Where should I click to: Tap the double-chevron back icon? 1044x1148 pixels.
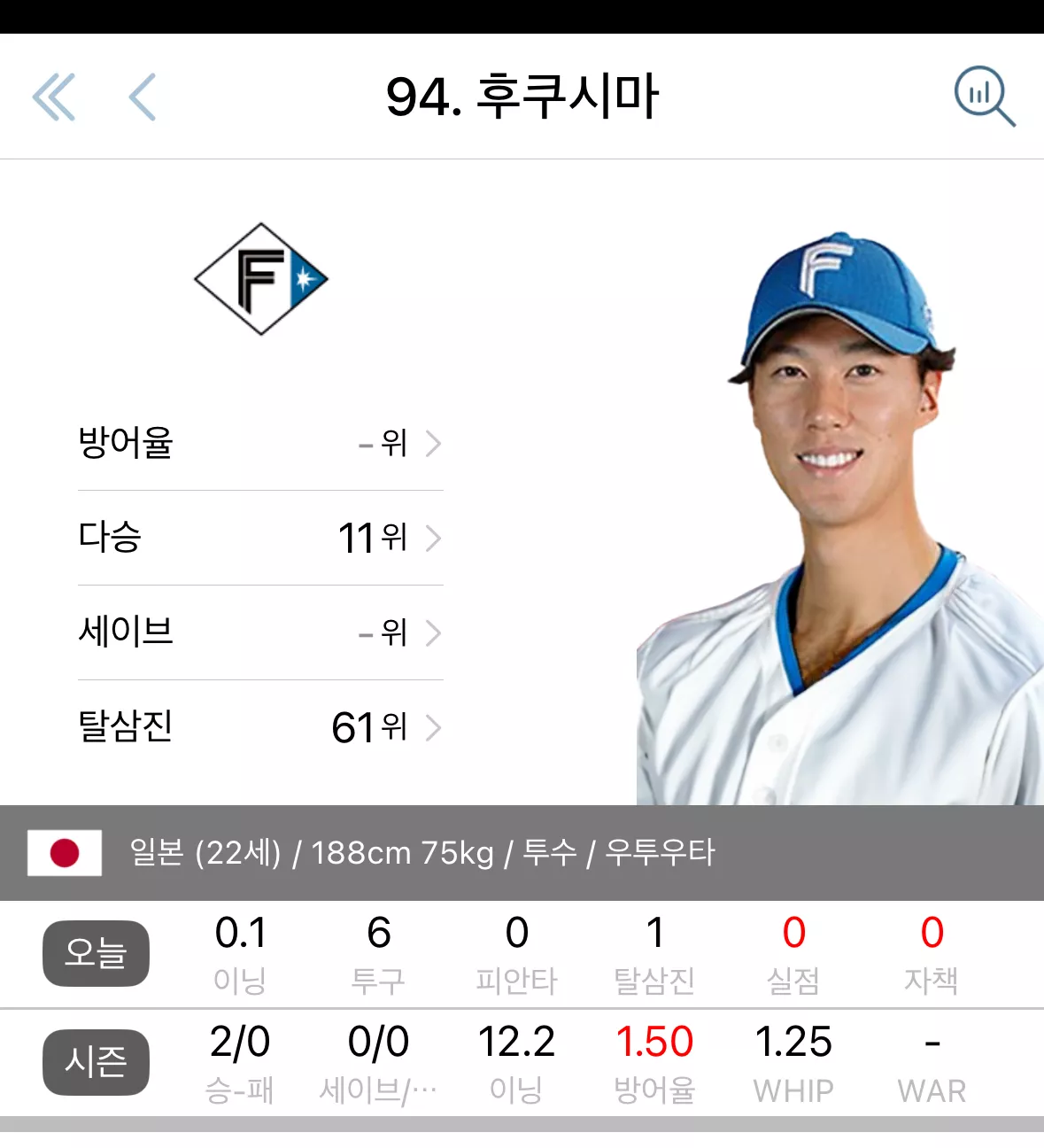click(54, 97)
